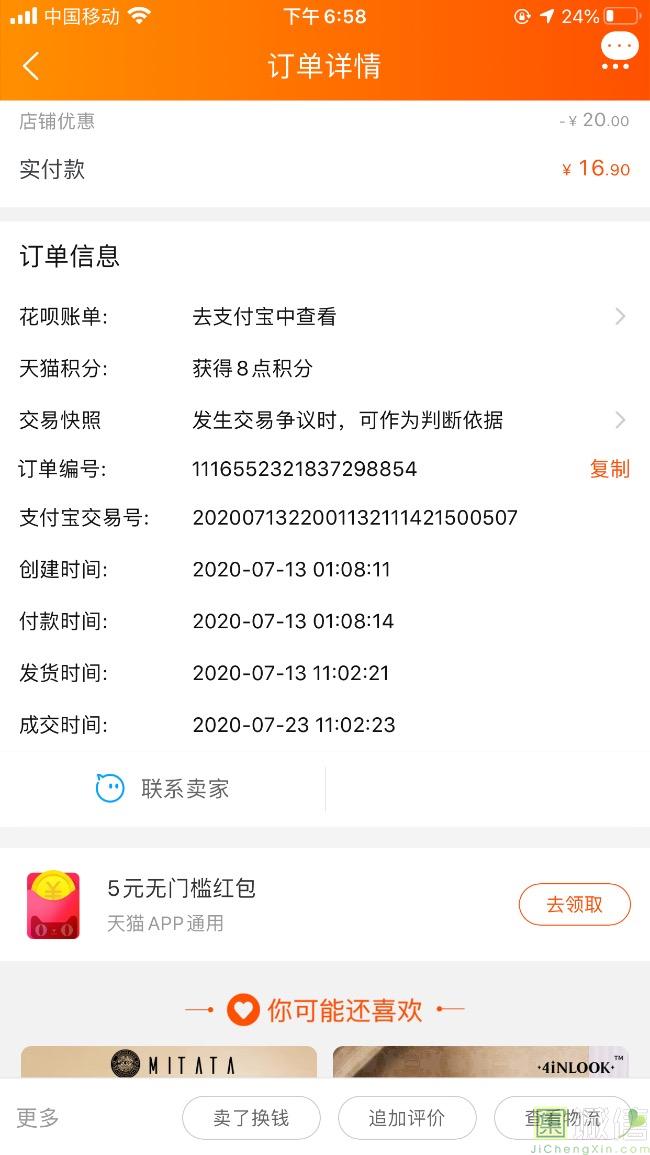The height and width of the screenshot is (1155, 650).
Task: Open the message bubble menu
Action: click(x=618, y=50)
